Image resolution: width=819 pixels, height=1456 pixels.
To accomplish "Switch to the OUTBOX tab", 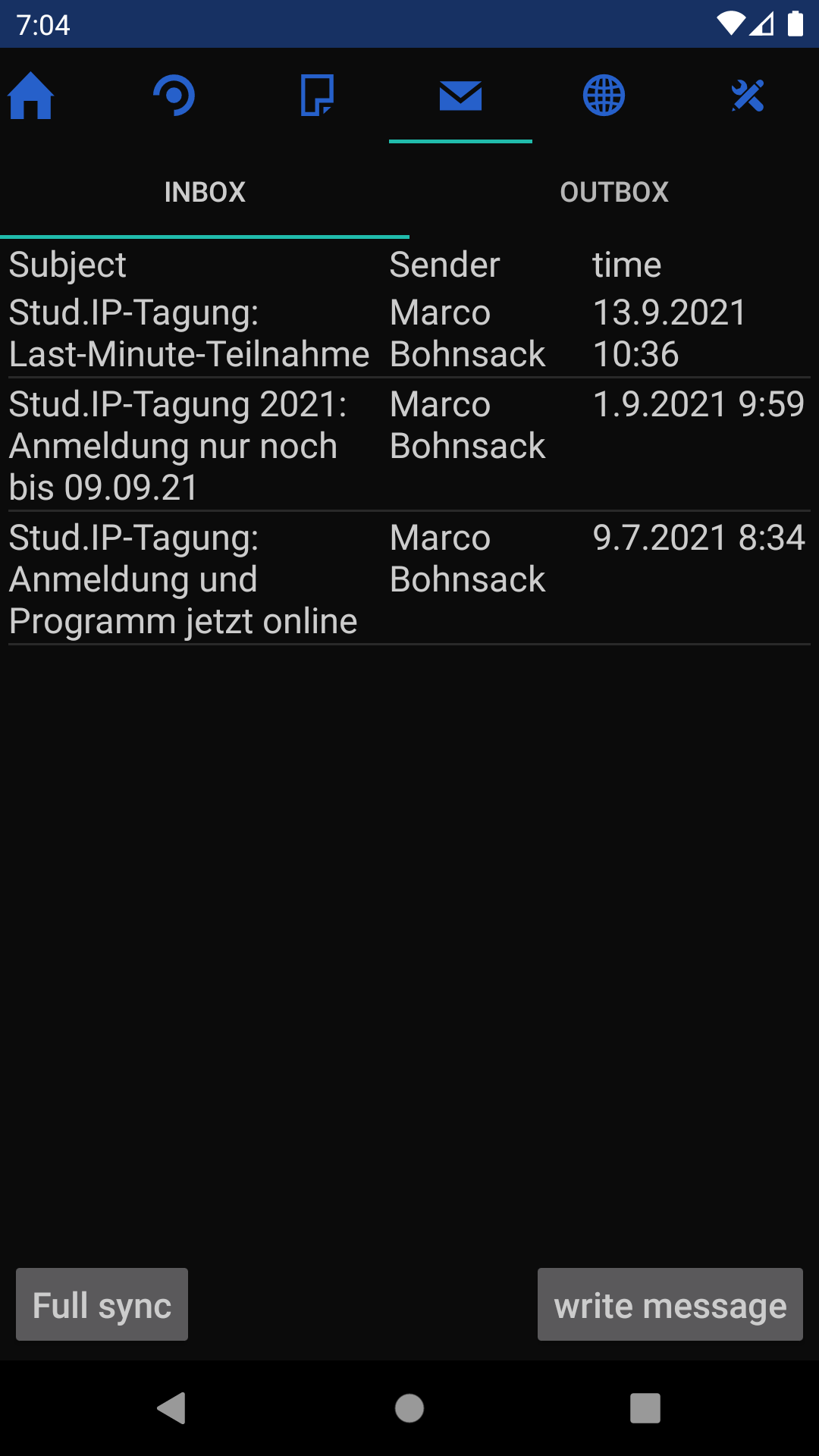I will (614, 192).
